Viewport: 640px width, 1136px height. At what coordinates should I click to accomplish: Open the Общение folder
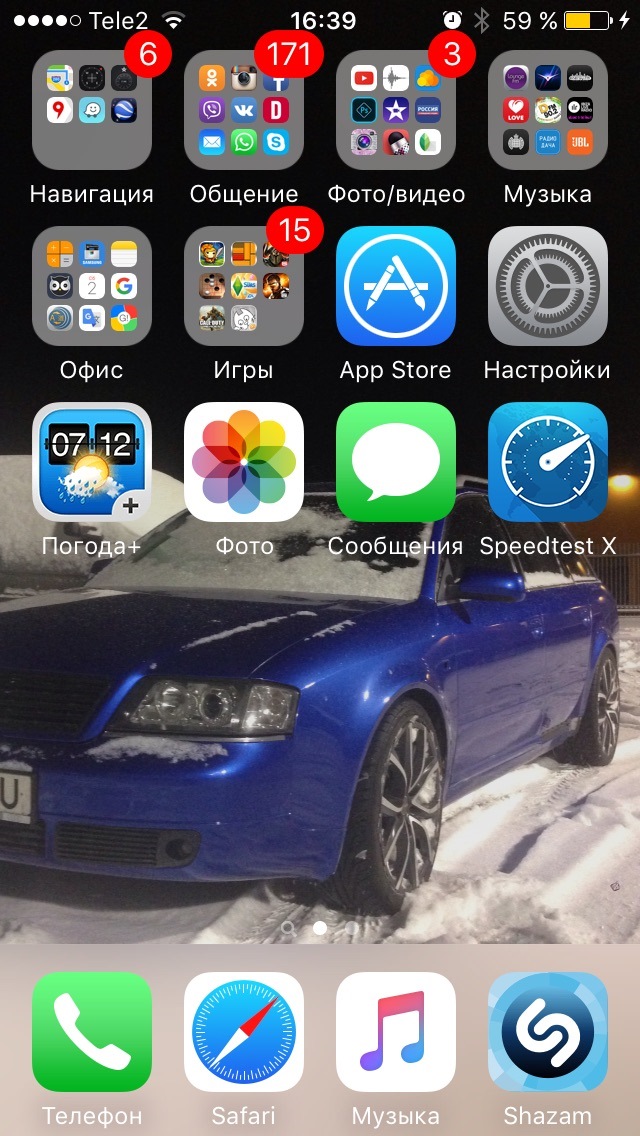pyautogui.click(x=244, y=110)
